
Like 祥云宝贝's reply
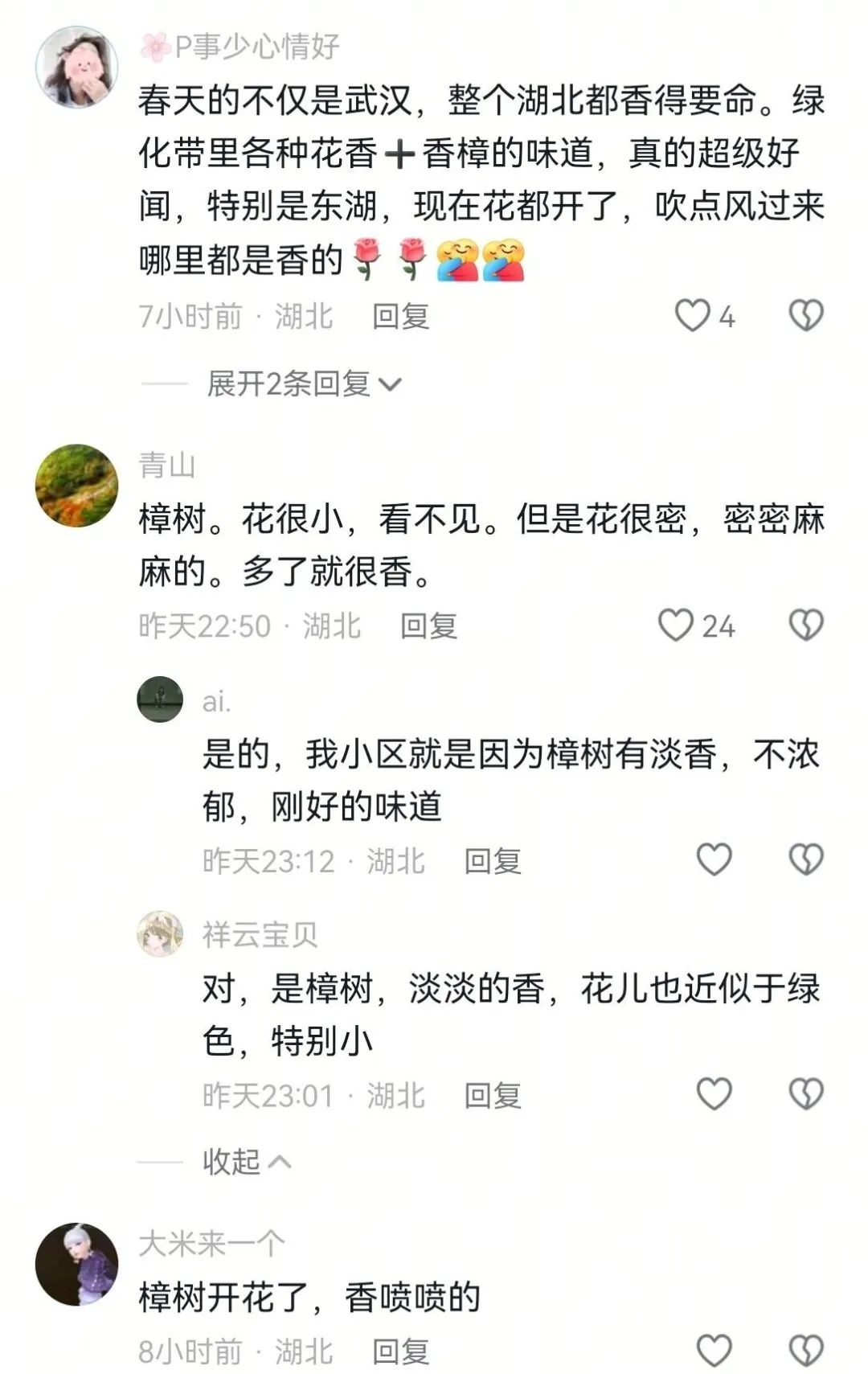tap(714, 1095)
